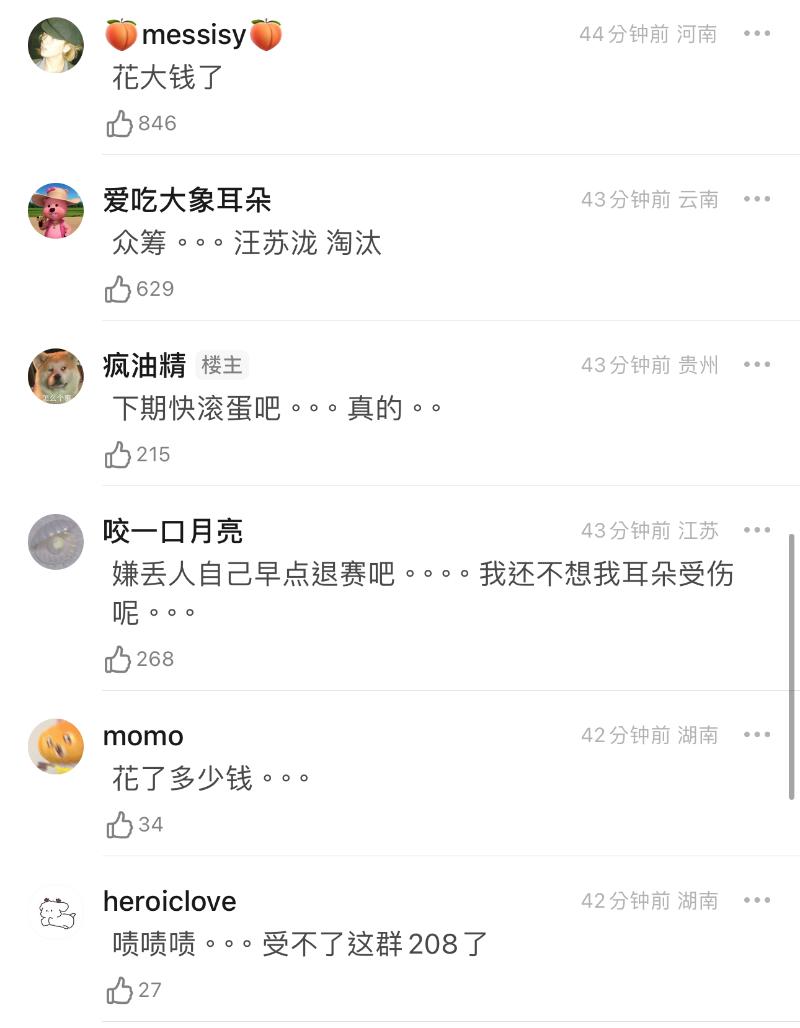Open more options on 爱吃大象耳朵's comment
The image size is (800, 1028).
[757, 199]
